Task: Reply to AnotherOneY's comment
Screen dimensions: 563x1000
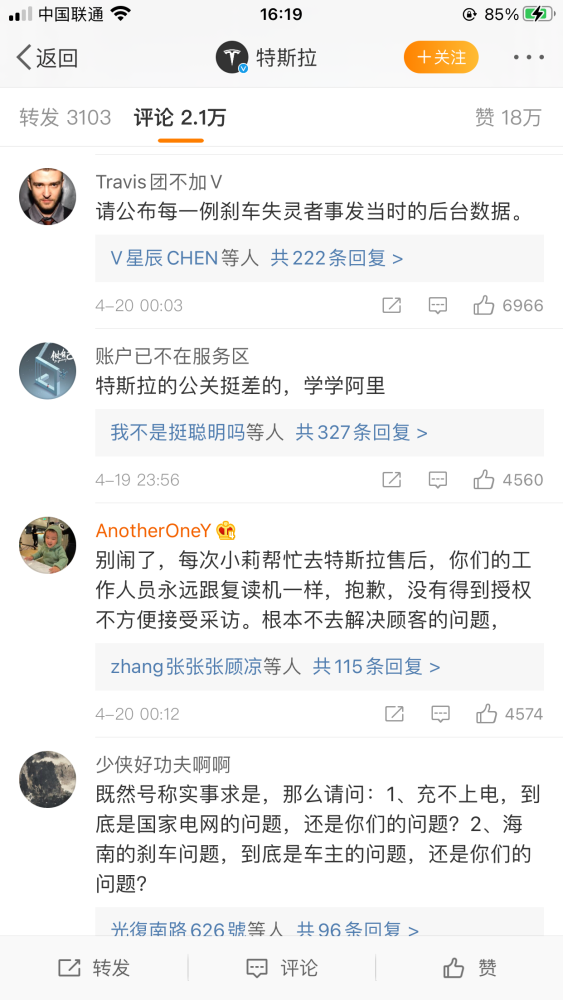Action: tap(440, 714)
